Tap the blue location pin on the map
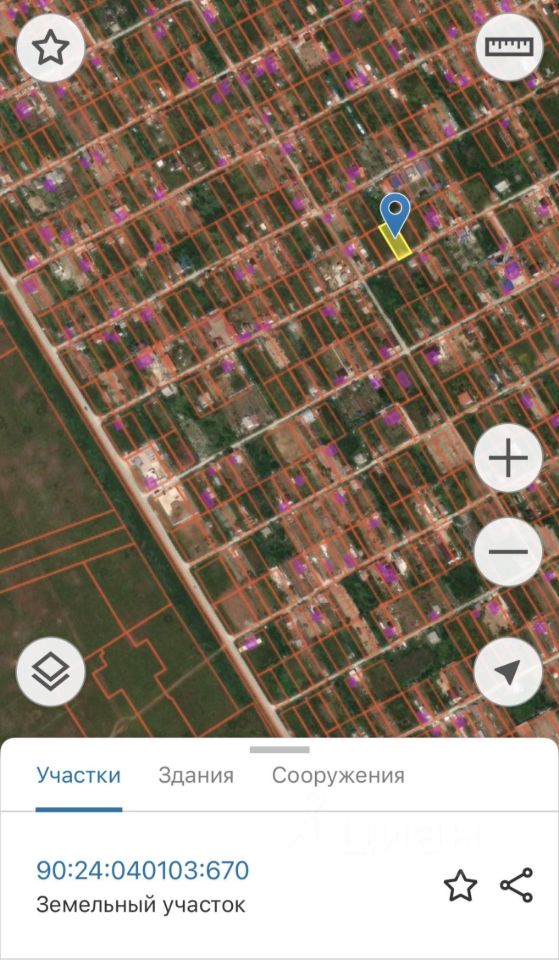Image resolution: width=559 pixels, height=960 pixels. 395,214
